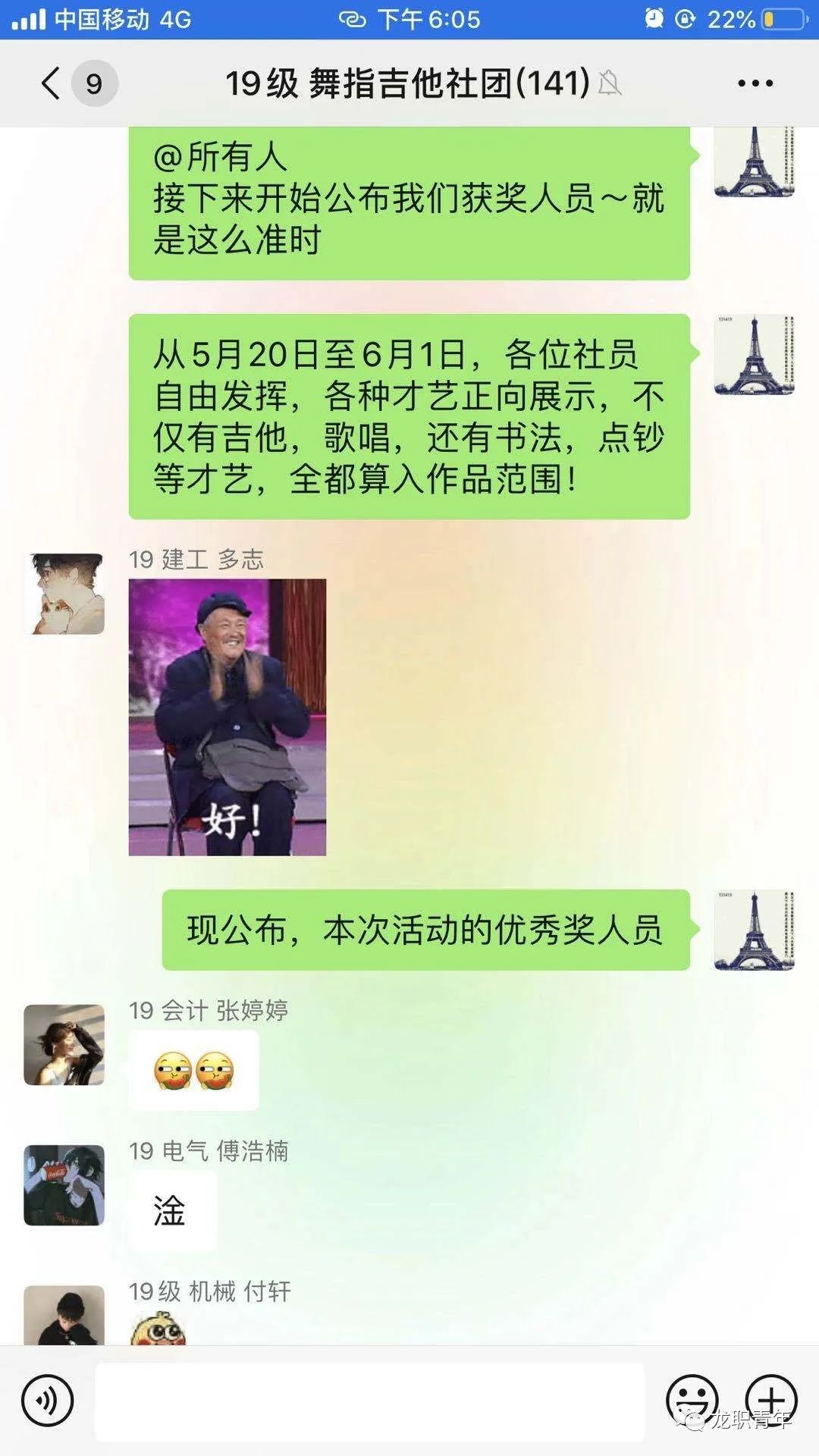Open Eiffel Tower avatar beside 现公布 message
The image size is (819, 1456).
[754, 930]
